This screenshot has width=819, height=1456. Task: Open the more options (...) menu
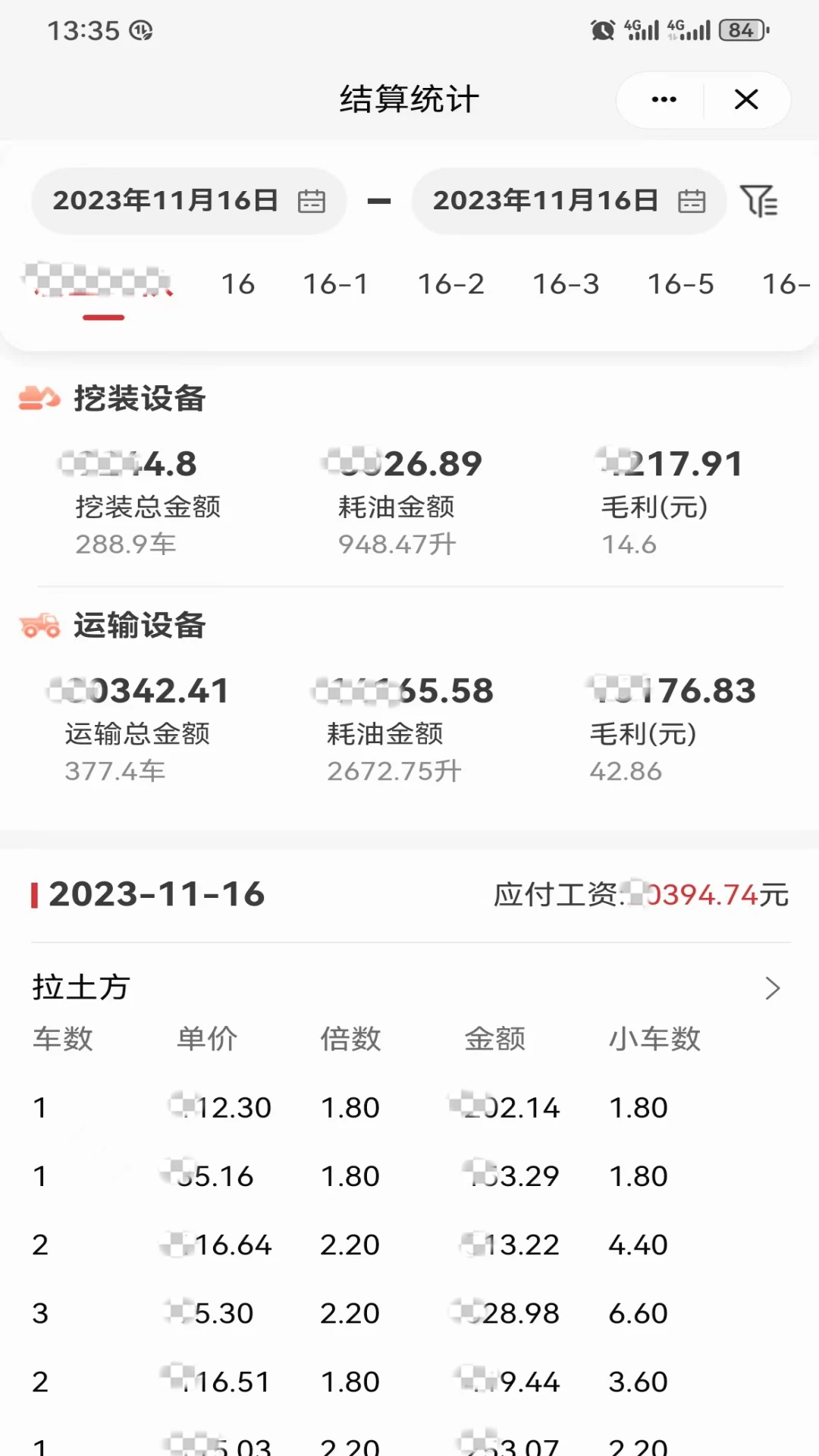click(x=663, y=99)
